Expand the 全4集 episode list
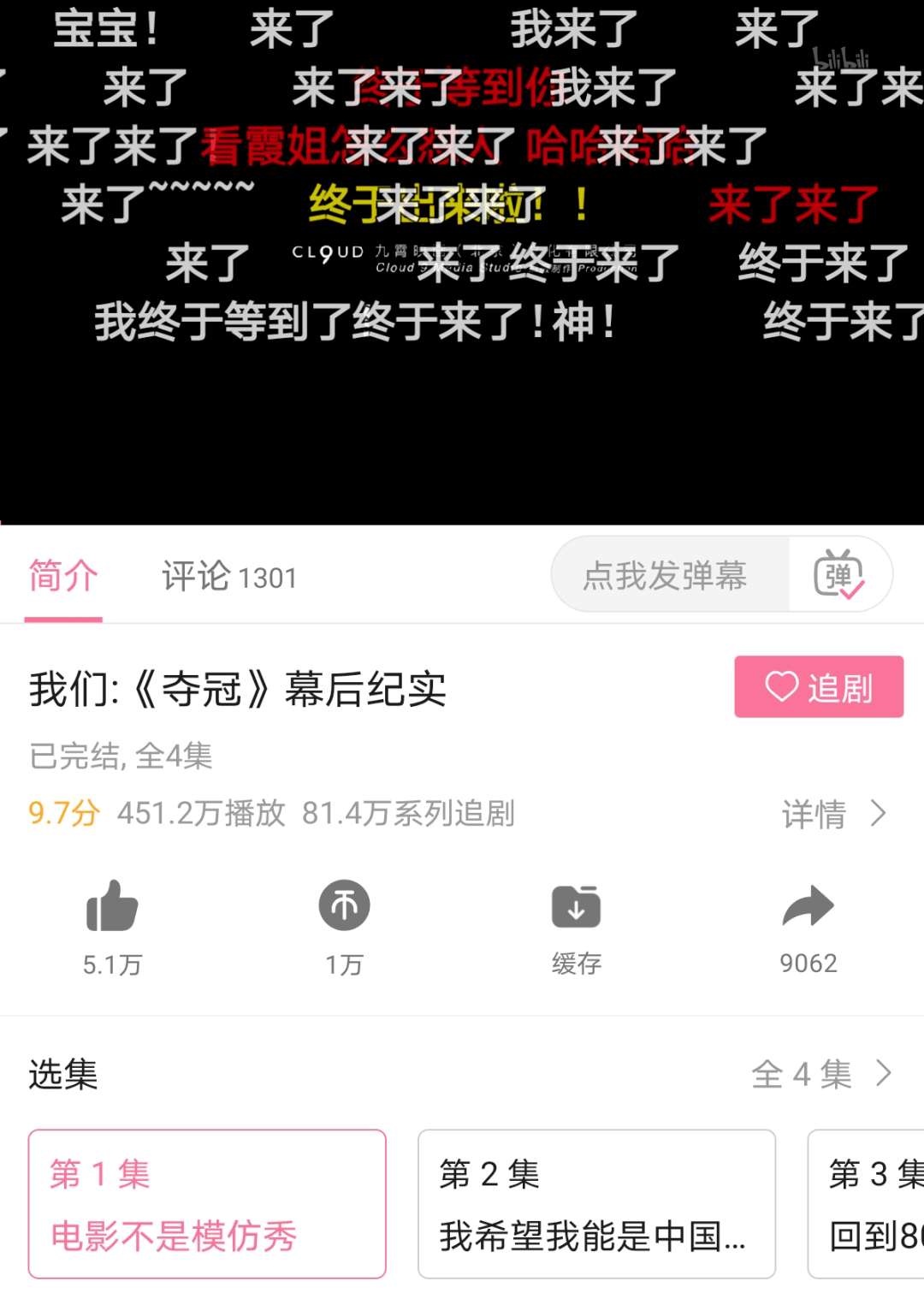Viewport: 924px width, 1293px height. pos(820,1074)
